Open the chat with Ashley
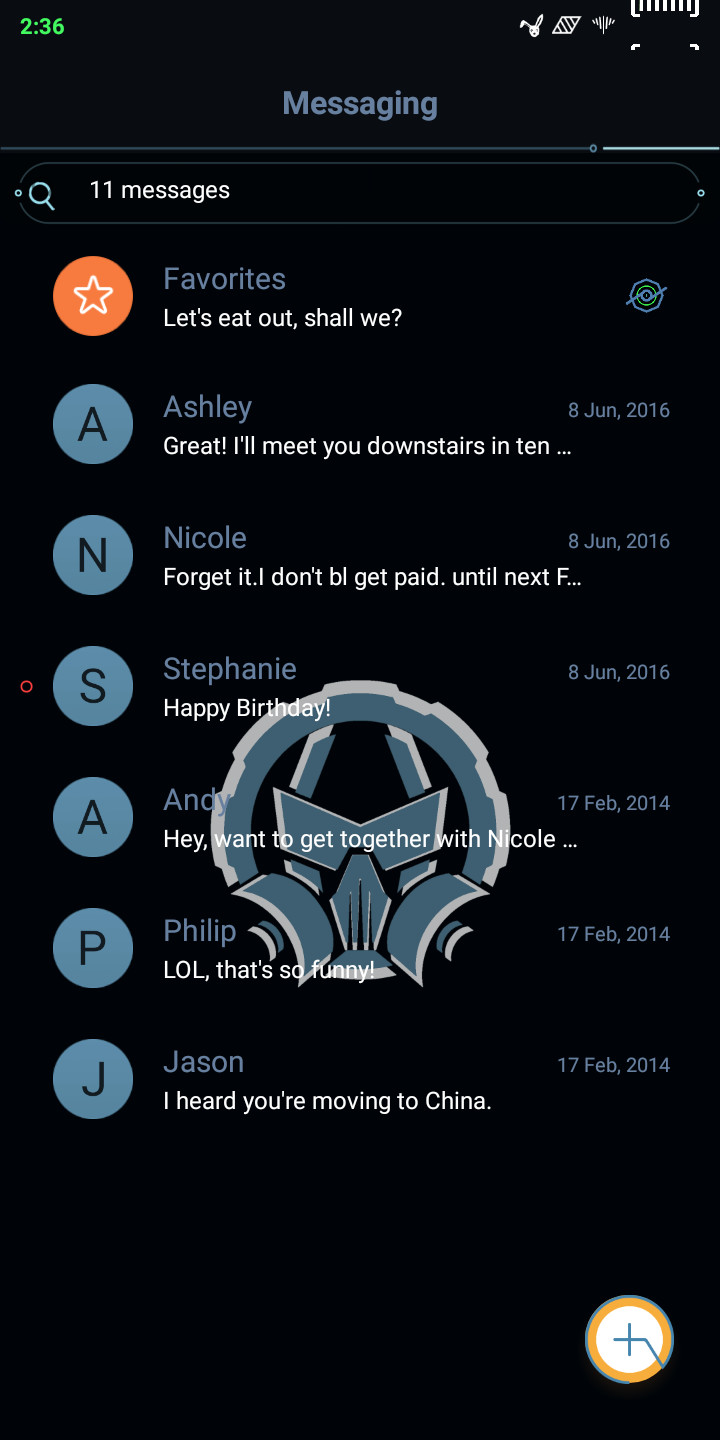This screenshot has height=1440, width=720. click(x=360, y=426)
